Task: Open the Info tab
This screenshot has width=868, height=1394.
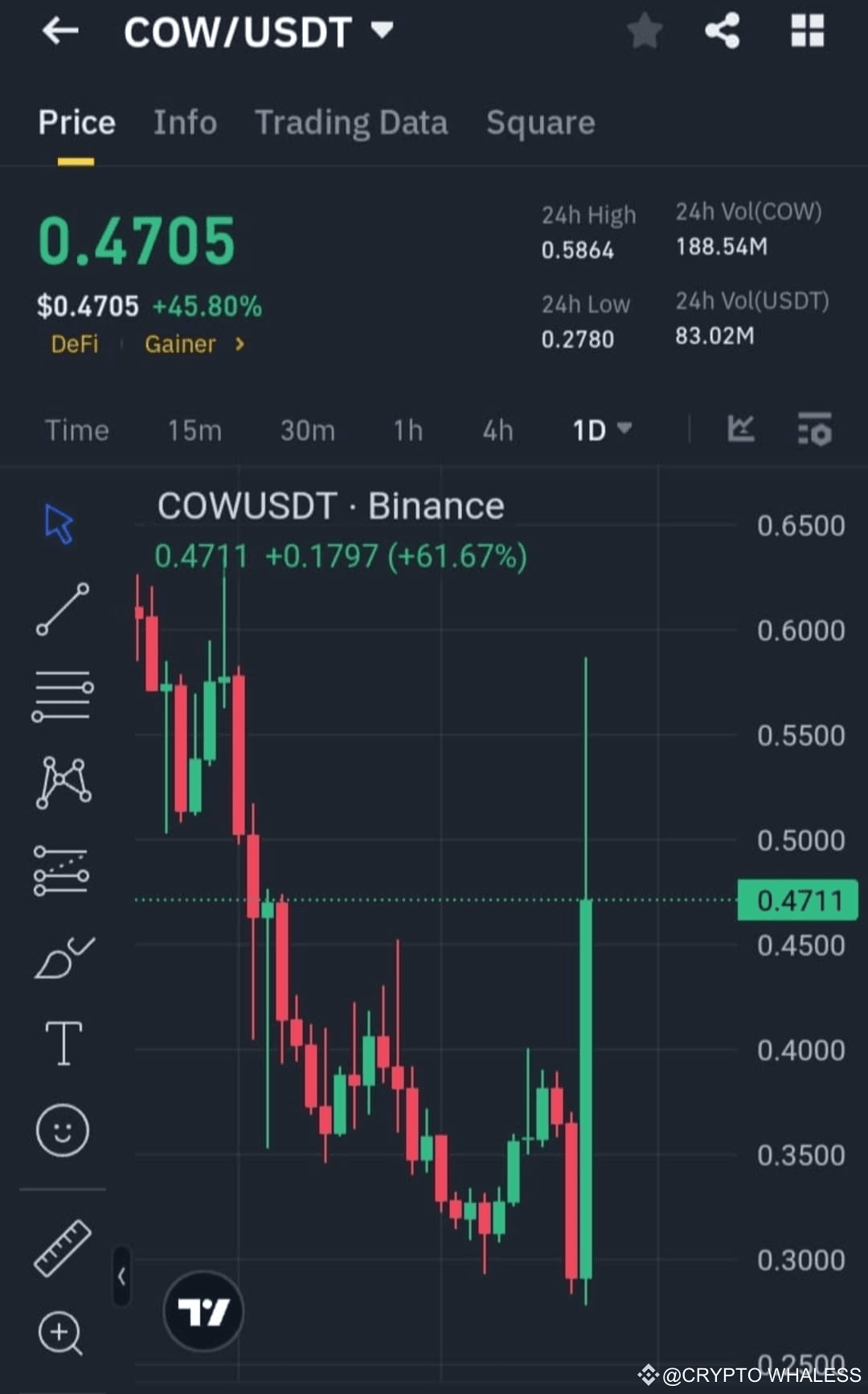Action: coord(184,123)
